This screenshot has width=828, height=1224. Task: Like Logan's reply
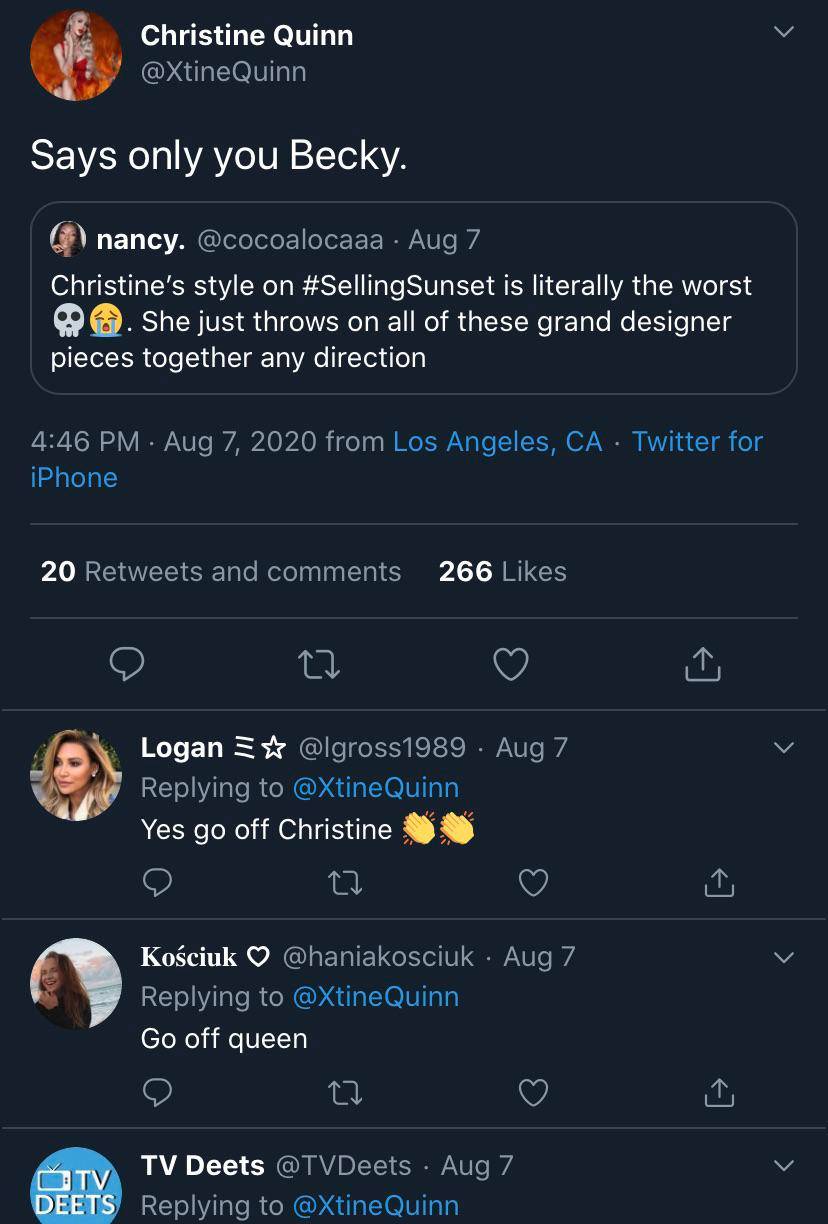click(x=533, y=882)
